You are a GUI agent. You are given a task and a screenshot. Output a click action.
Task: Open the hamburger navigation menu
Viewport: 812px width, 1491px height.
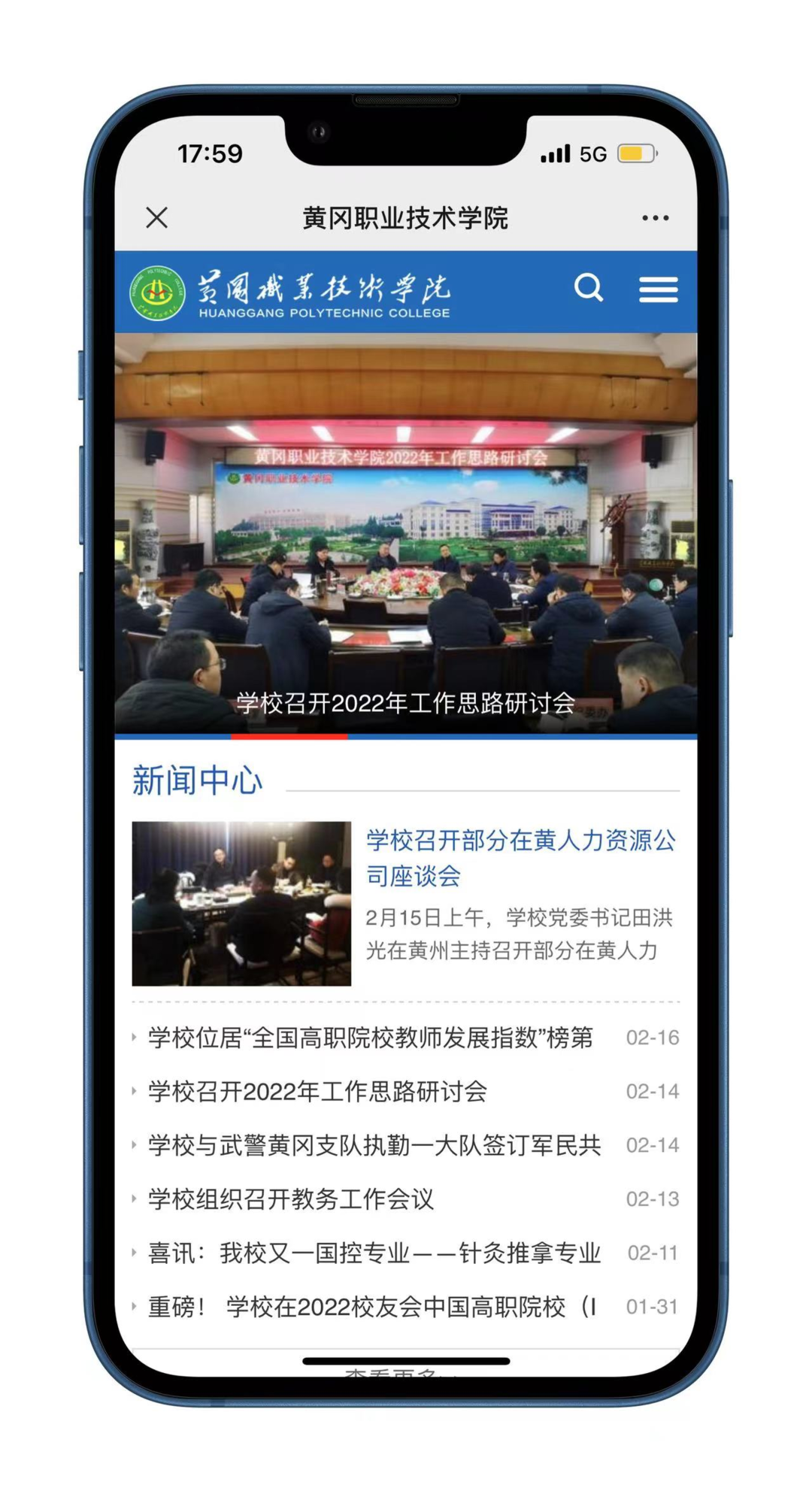tap(658, 289)
